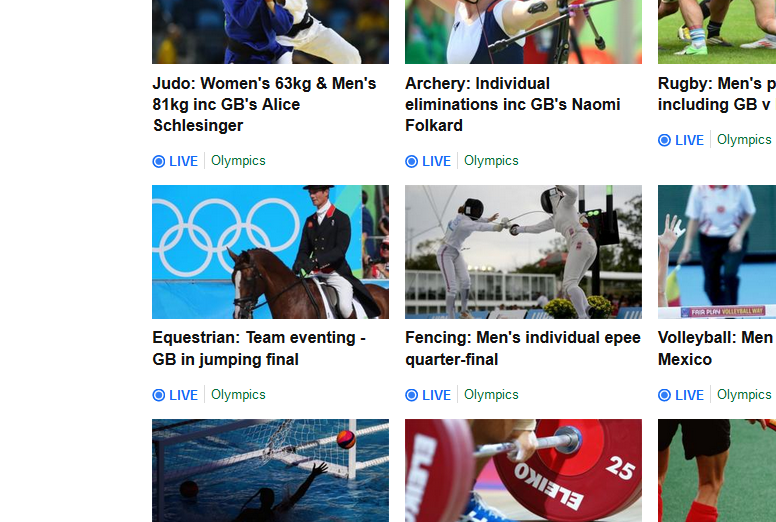Open the volleyball photo tile

(716, 252)
